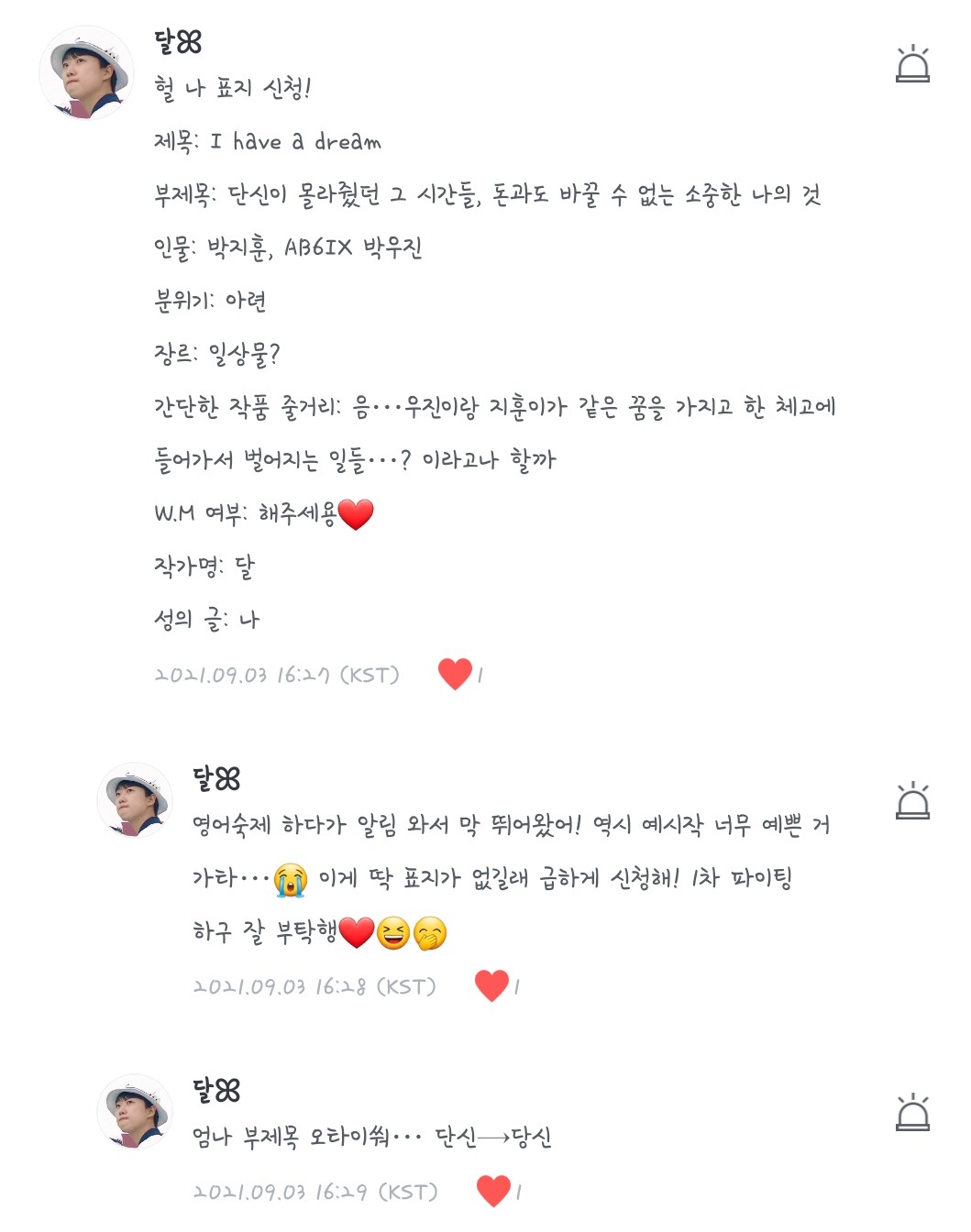Open profile picture on 16:29 reply
This screenshot has height=1232, width=971.
[136, 1112]
